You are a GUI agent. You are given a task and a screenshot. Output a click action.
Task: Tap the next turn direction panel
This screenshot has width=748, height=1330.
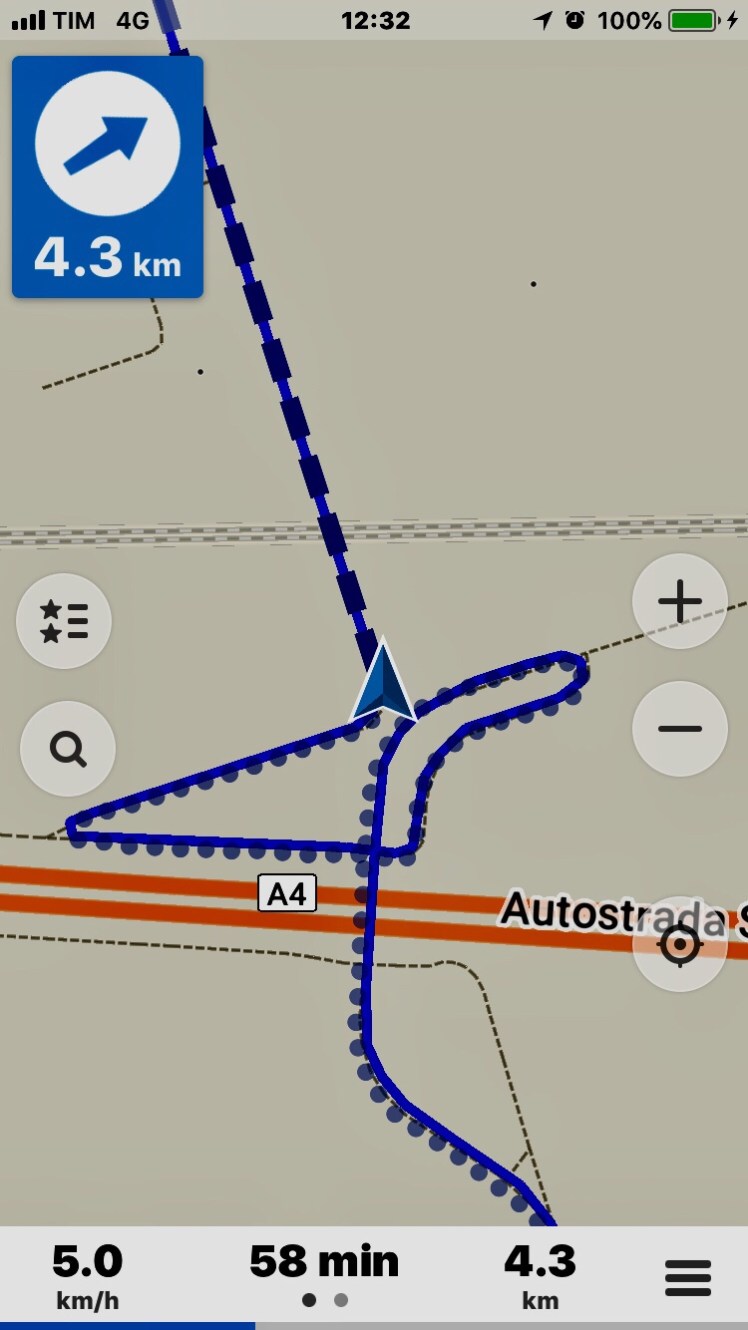tap(108, 177)
